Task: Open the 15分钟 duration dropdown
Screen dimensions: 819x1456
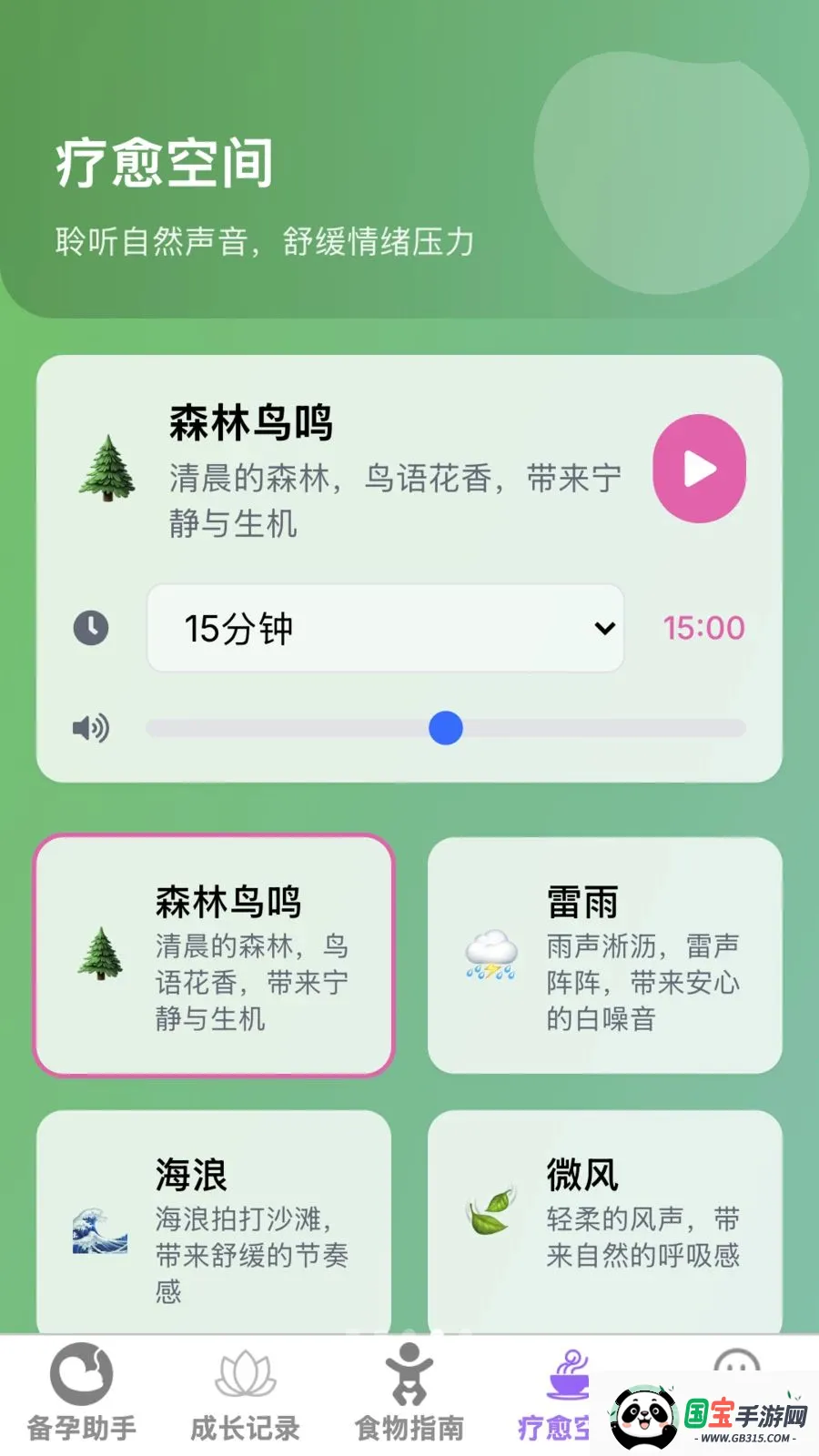Action: coord(384,628)
